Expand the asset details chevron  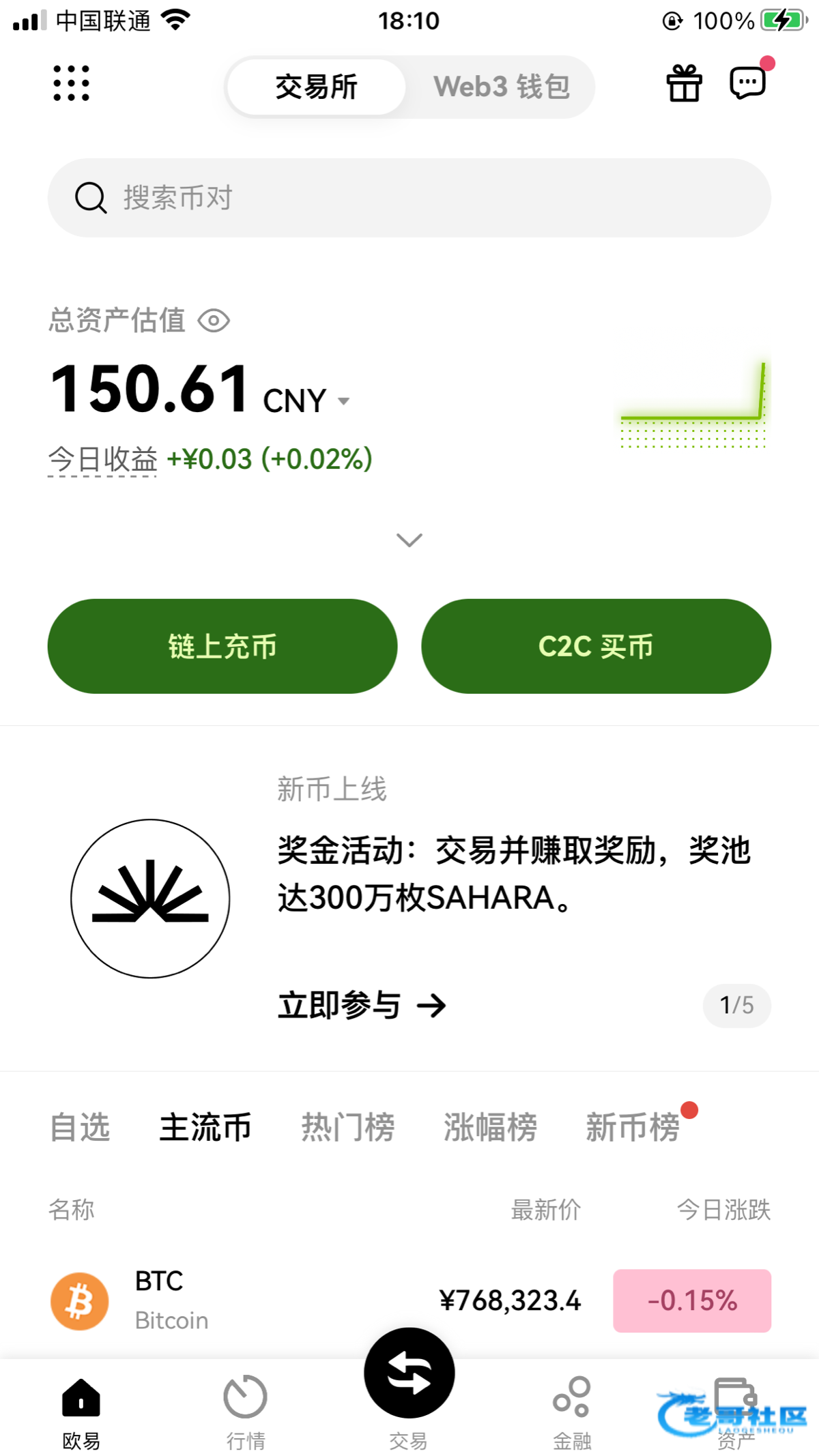409,540
